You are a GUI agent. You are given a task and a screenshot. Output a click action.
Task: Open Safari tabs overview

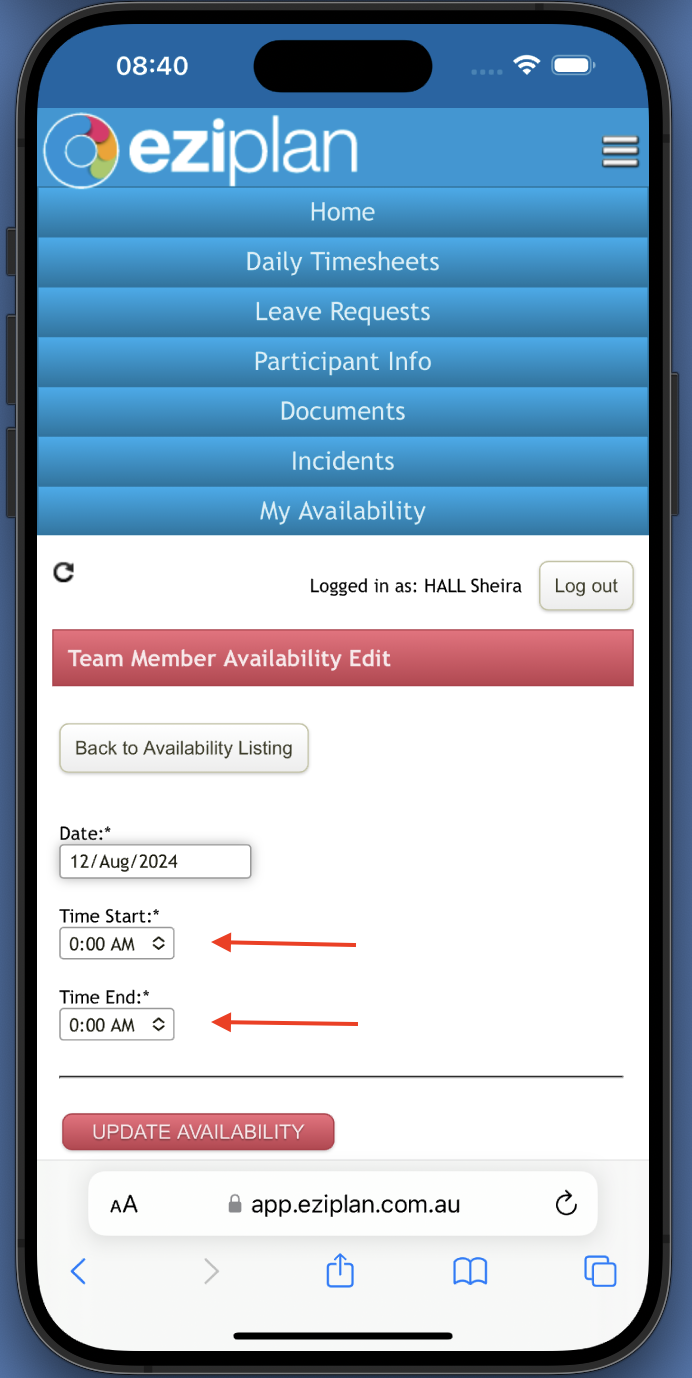(600, 1271)
